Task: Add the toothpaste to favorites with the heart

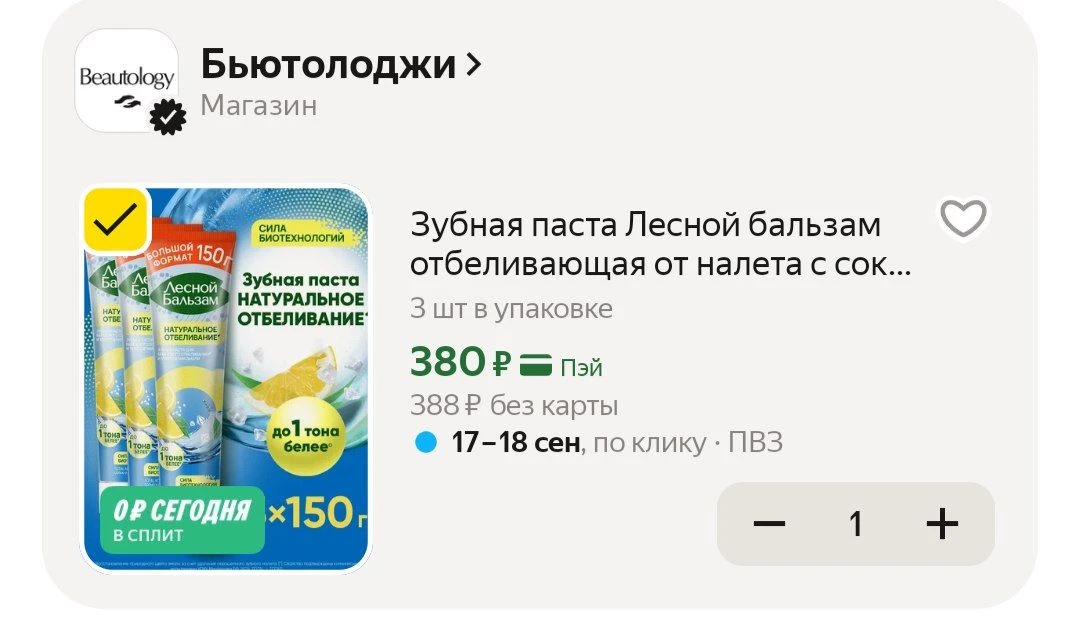Action: point(964,218)
